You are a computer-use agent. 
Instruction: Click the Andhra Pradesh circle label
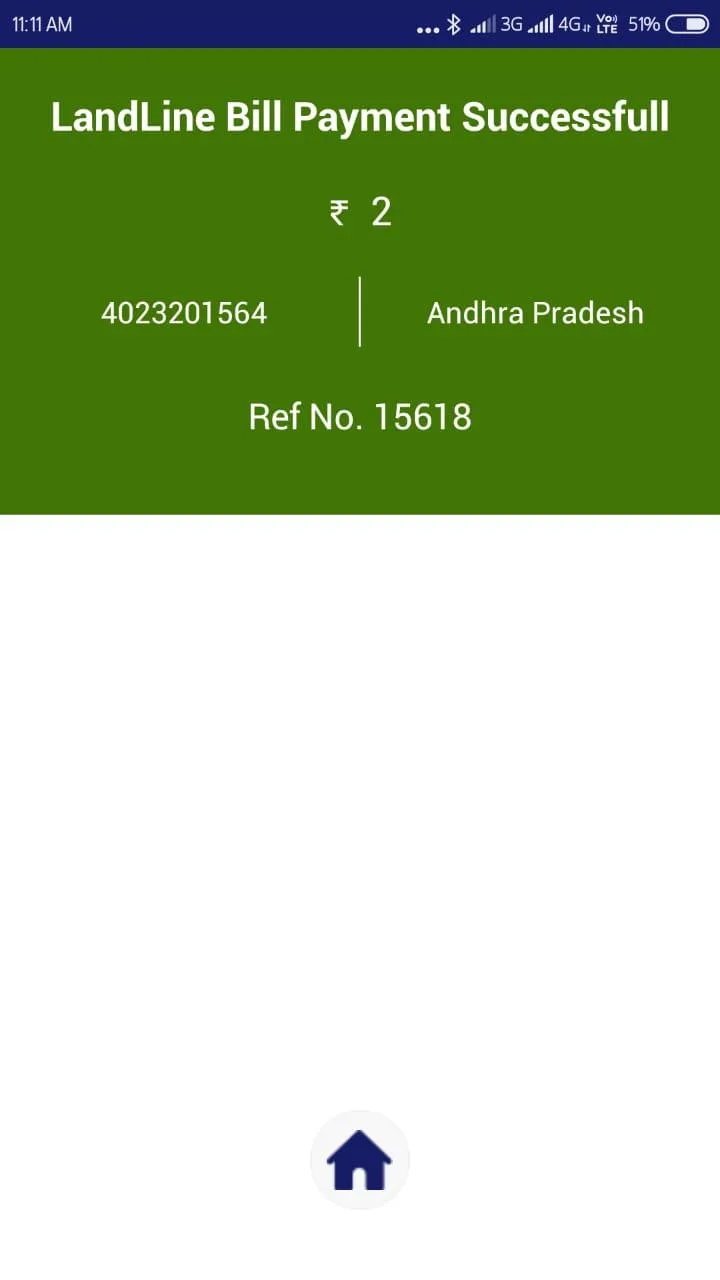535,313
